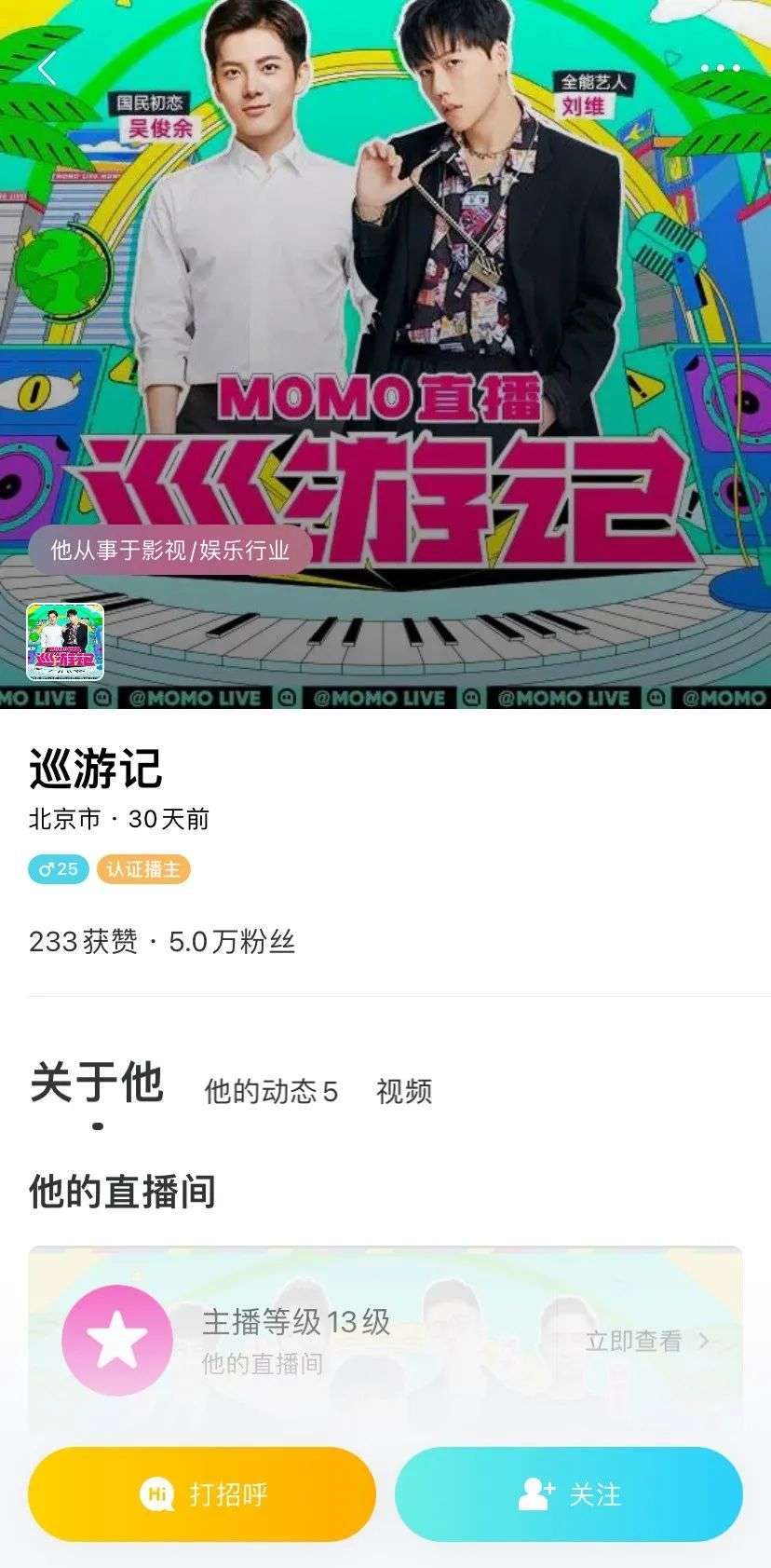Open the small profile avatar thumbnail

(x=65, y=642)
